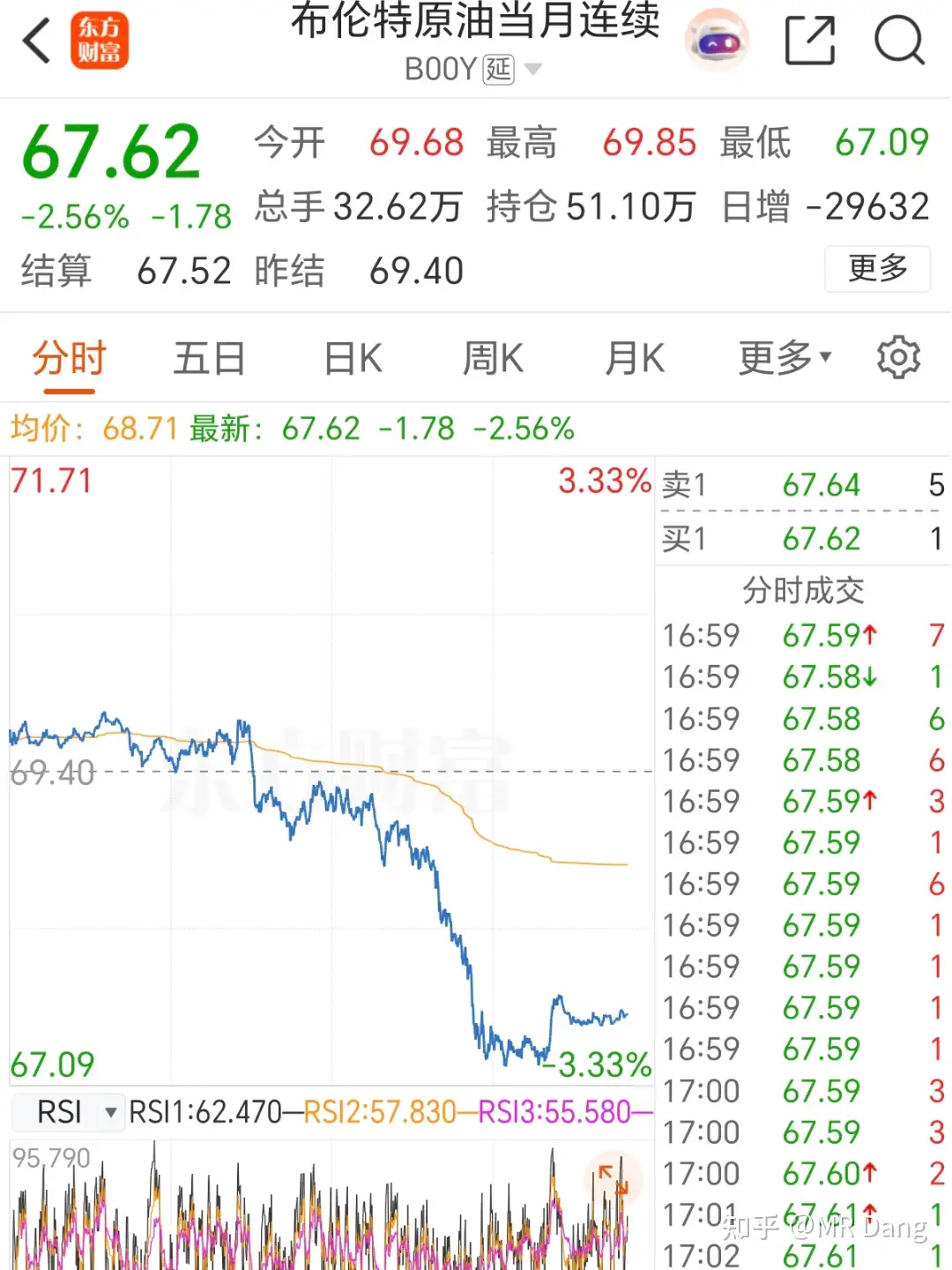
Task: Open the RSI indicator selector dropdown
Action: (x=69, y=1112)
